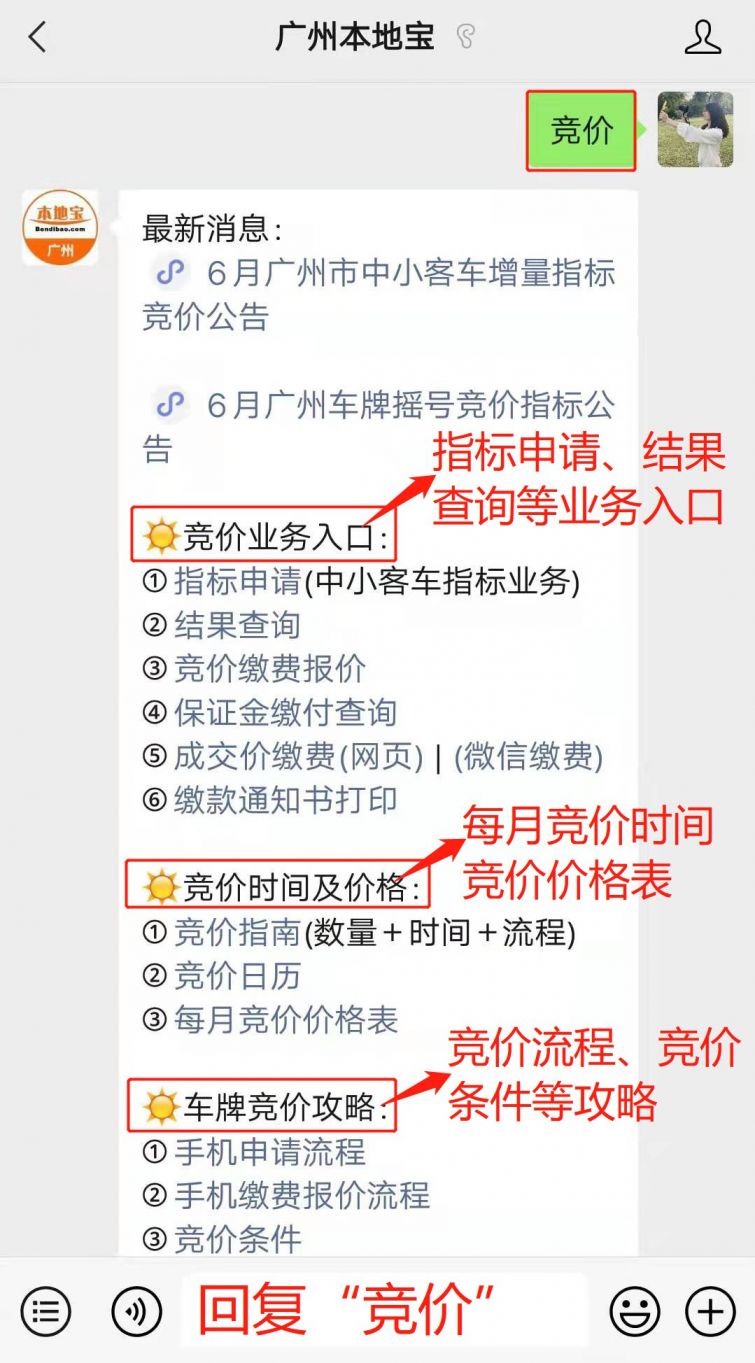Go back from the 广州本地宝 chat

(38, 38)
